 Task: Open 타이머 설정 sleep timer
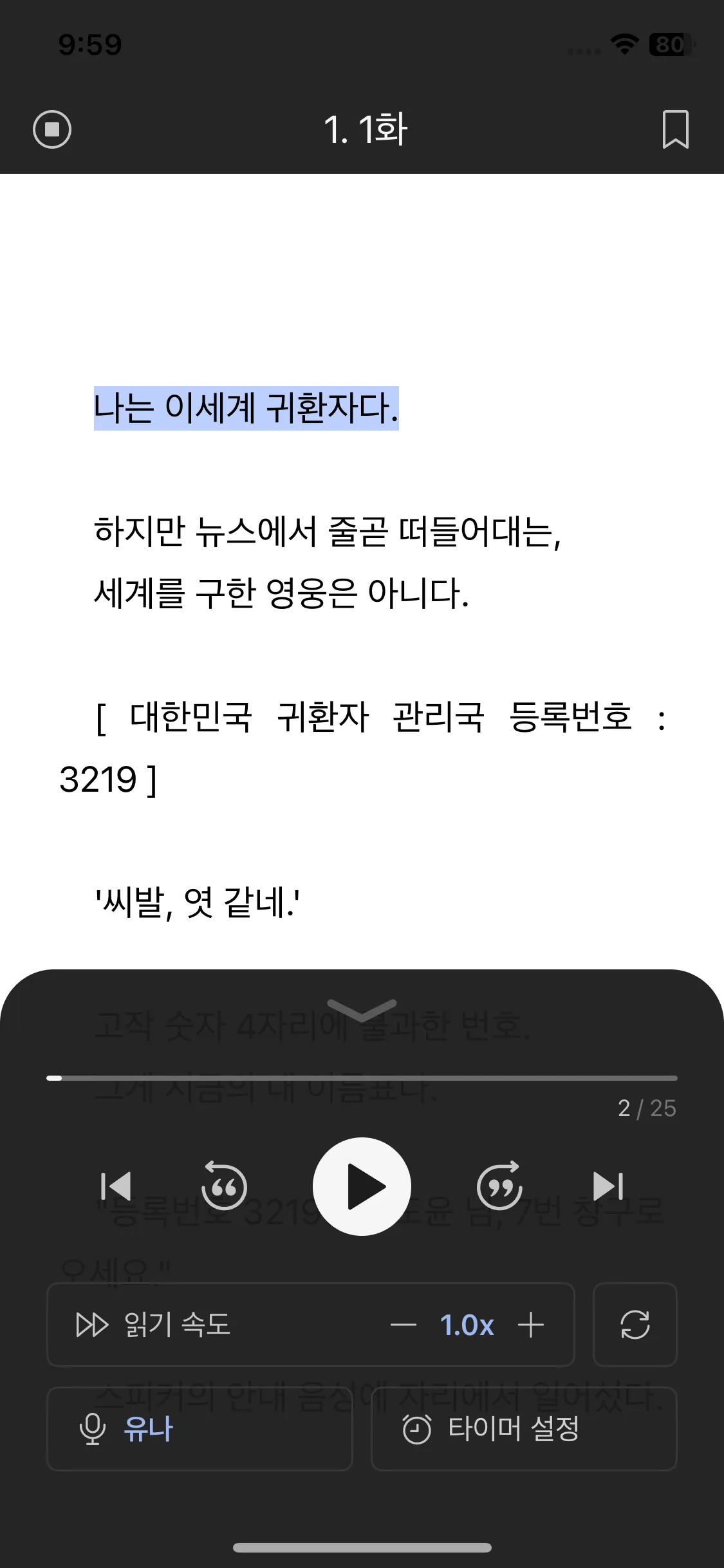click(524, 1429)
